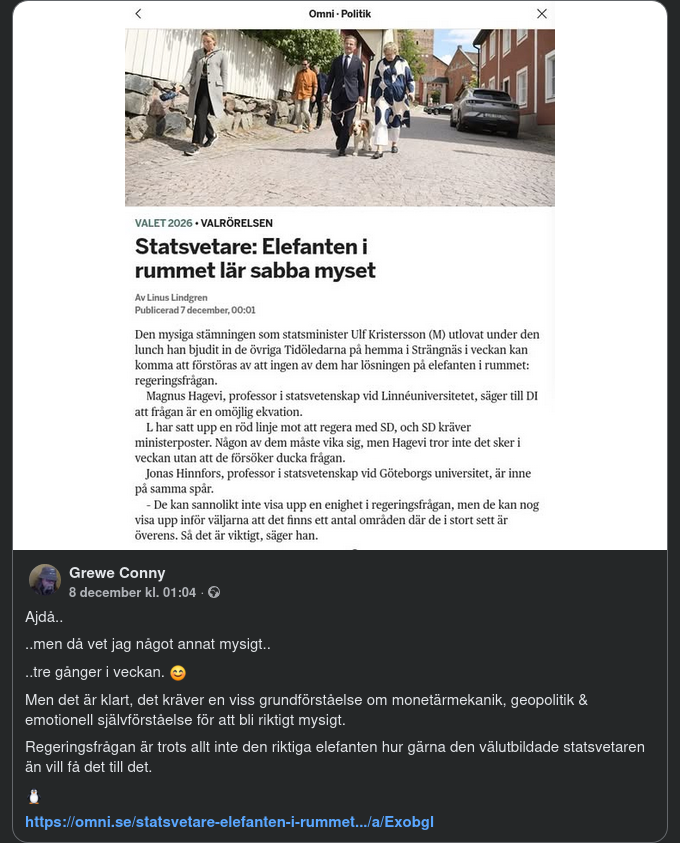
Task: Open Grewe Conny's profile picture
Action: 45,581
